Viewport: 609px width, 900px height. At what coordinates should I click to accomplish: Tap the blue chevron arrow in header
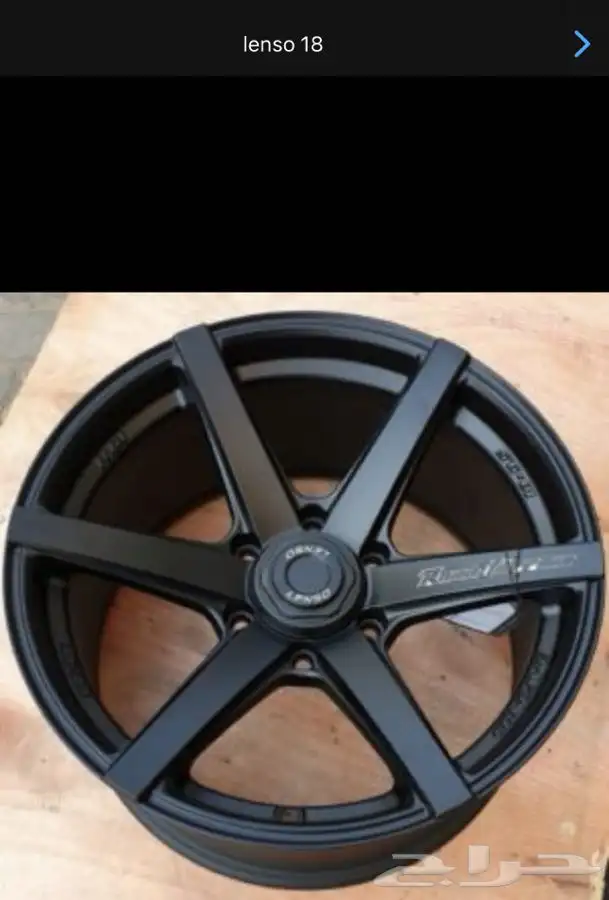point(582,43)
